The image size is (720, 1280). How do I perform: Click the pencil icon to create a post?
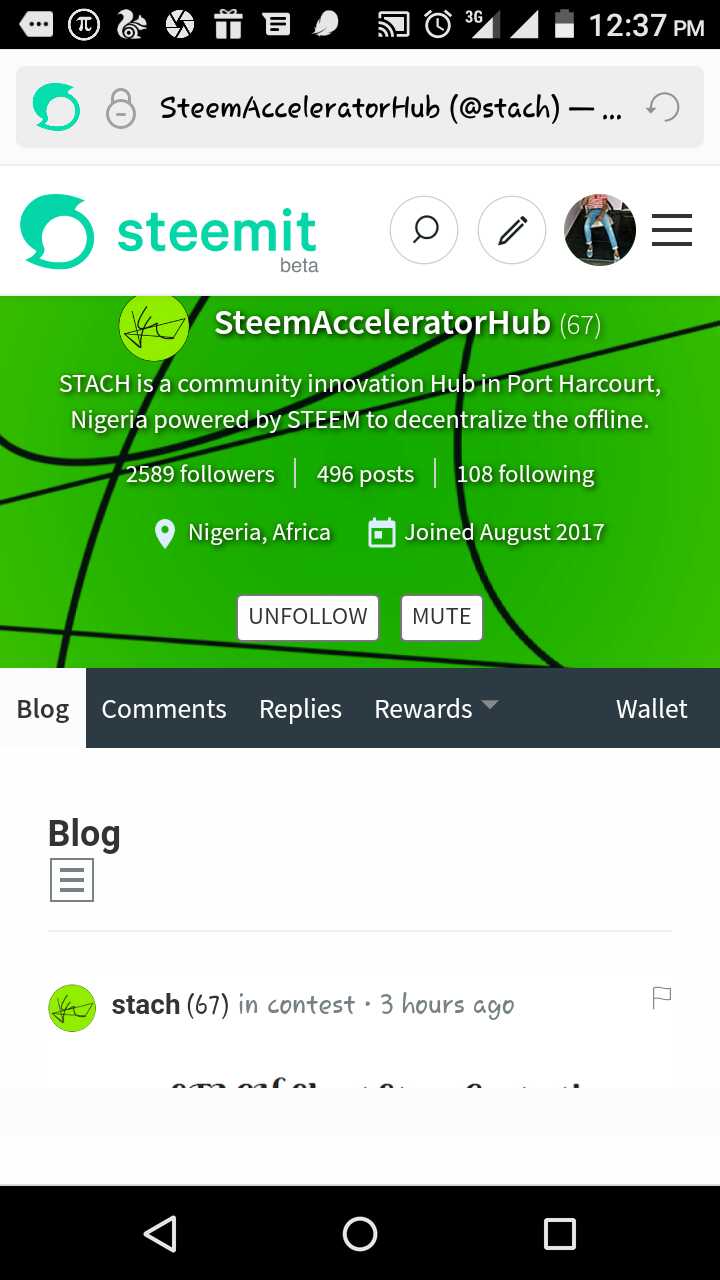pos(511,230)
